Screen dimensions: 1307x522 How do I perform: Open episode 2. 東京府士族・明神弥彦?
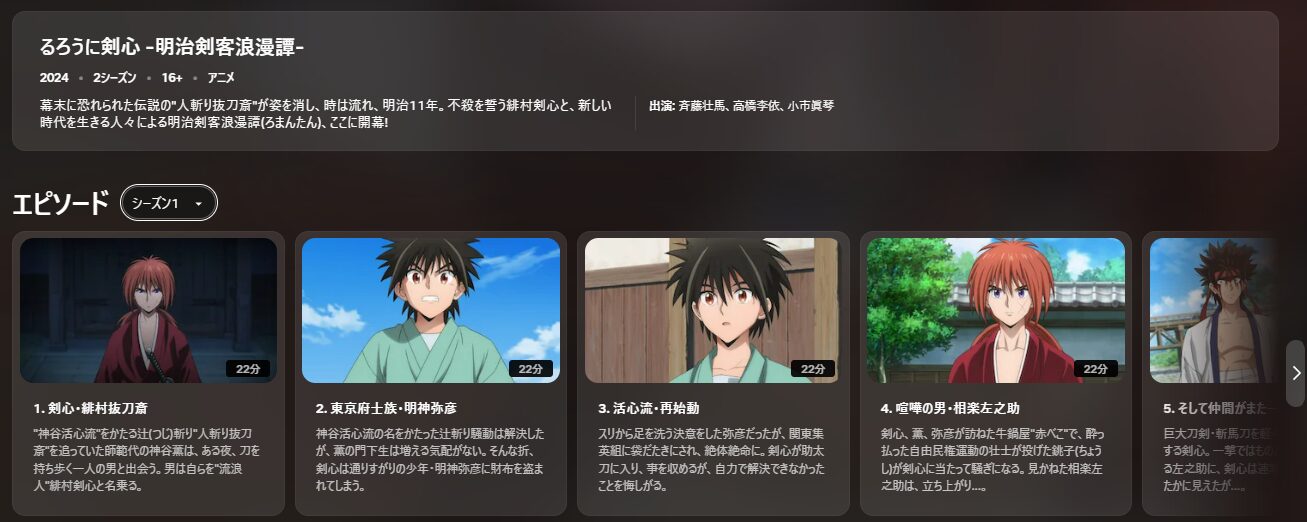(x=431, y=311)
